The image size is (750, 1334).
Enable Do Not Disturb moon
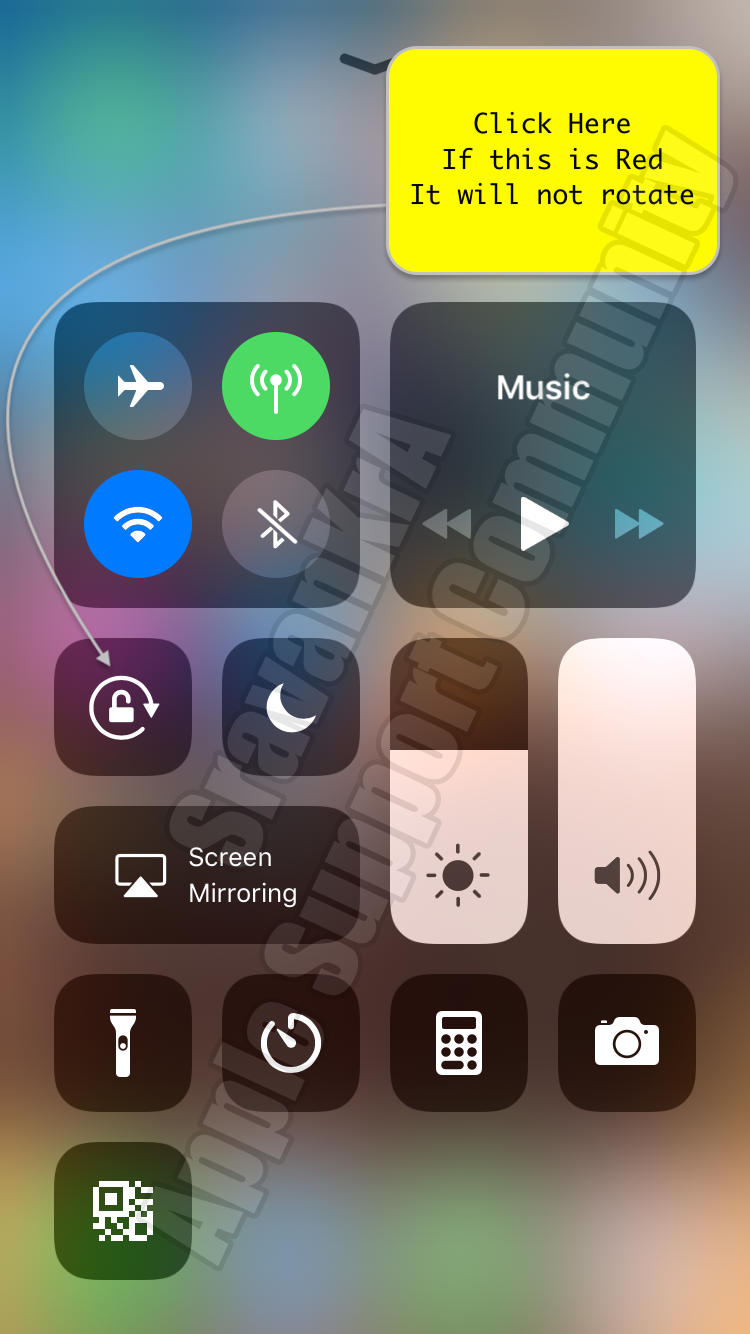click(x=291, y=707)
